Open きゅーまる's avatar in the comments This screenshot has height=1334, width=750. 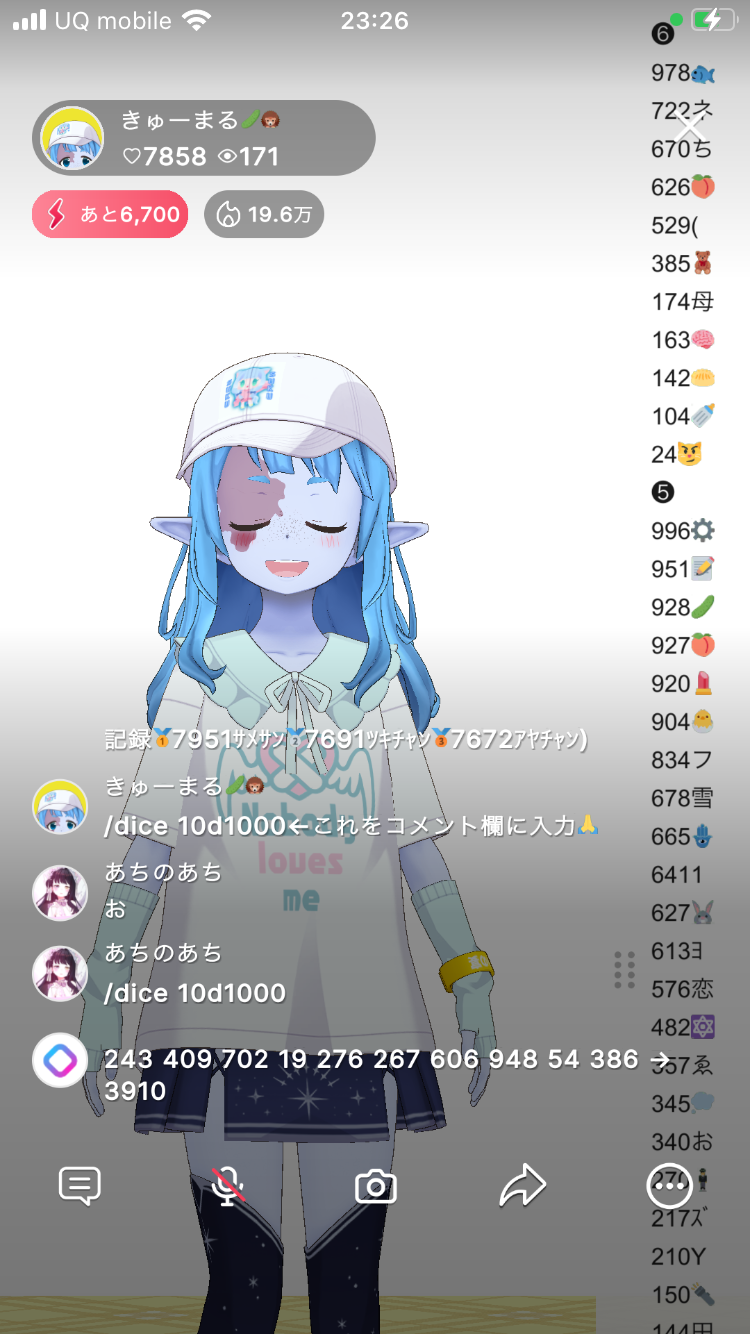[60, 806]
